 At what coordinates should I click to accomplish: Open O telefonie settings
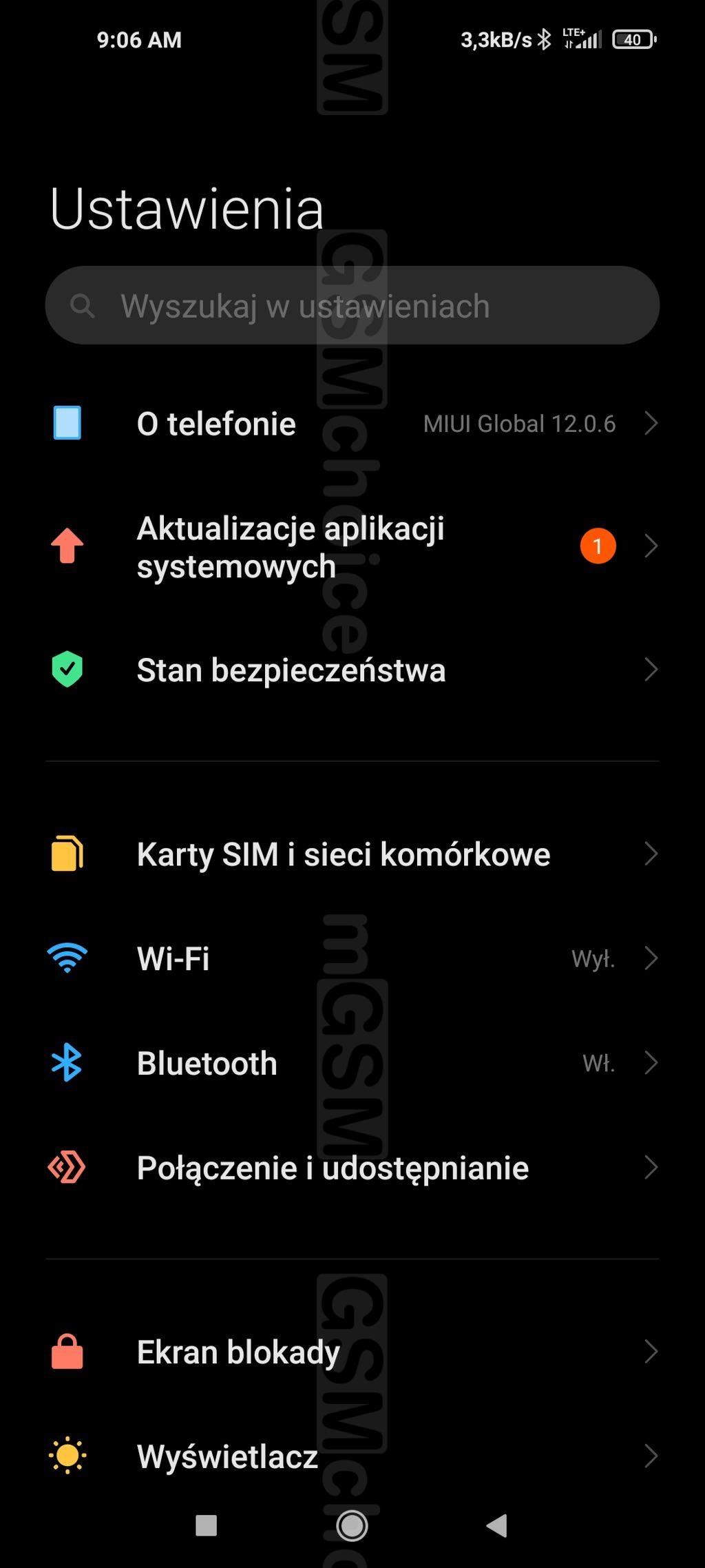352,424
